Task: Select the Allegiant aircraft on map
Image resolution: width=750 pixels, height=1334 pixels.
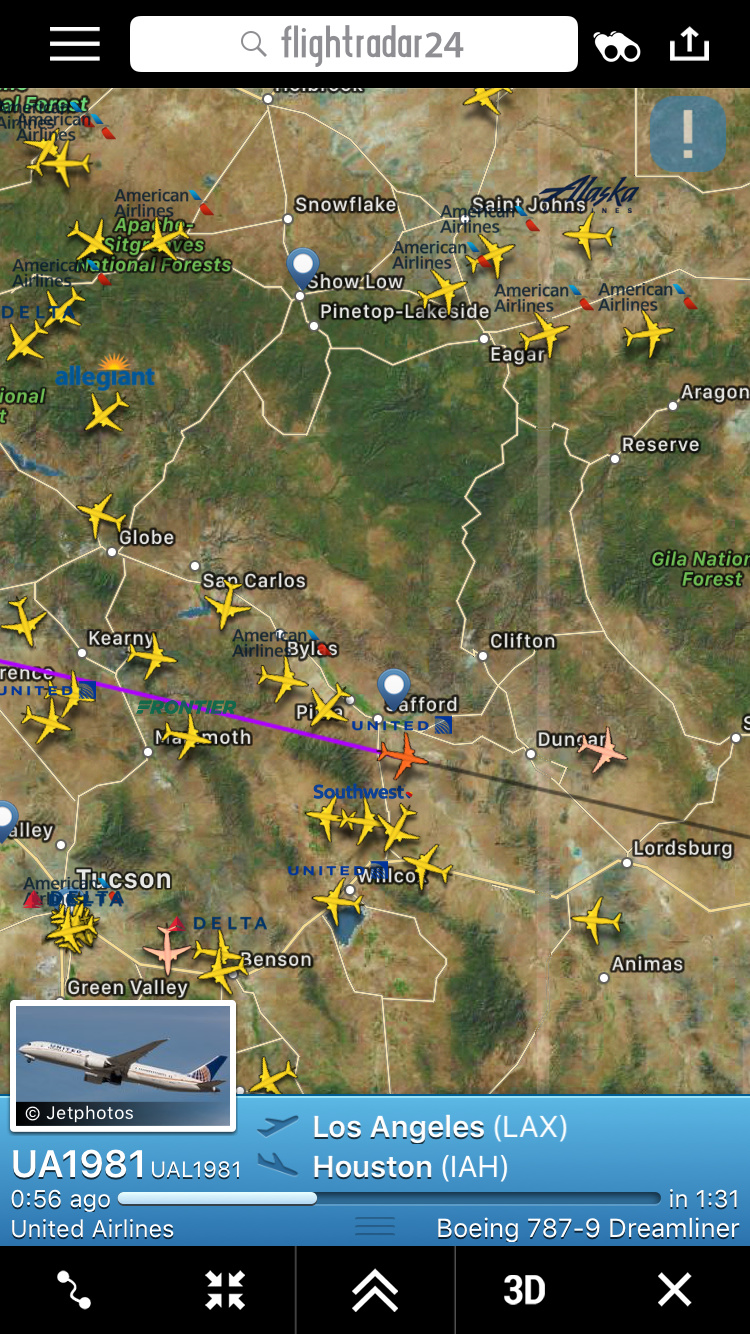Action: click(107, 411)
